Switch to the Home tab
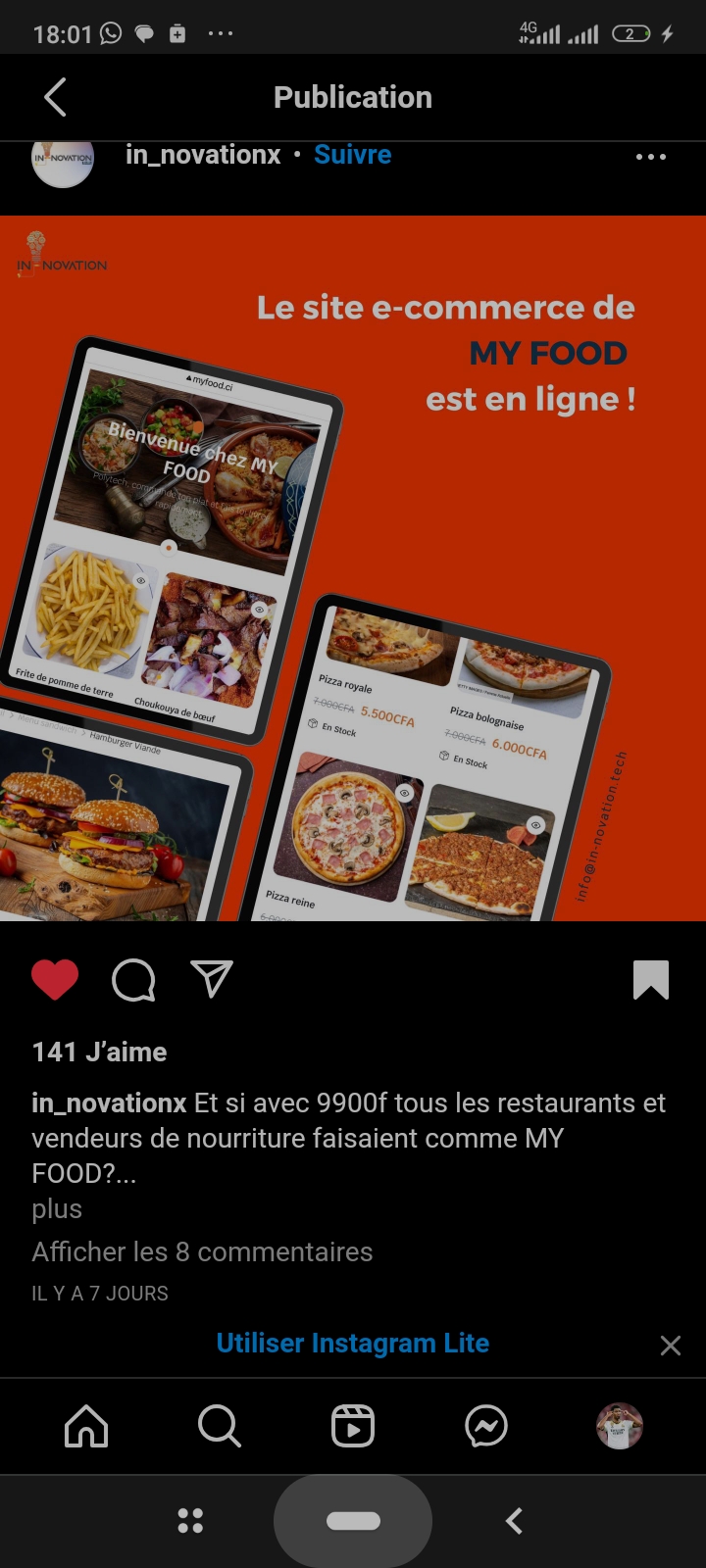 86,1426
